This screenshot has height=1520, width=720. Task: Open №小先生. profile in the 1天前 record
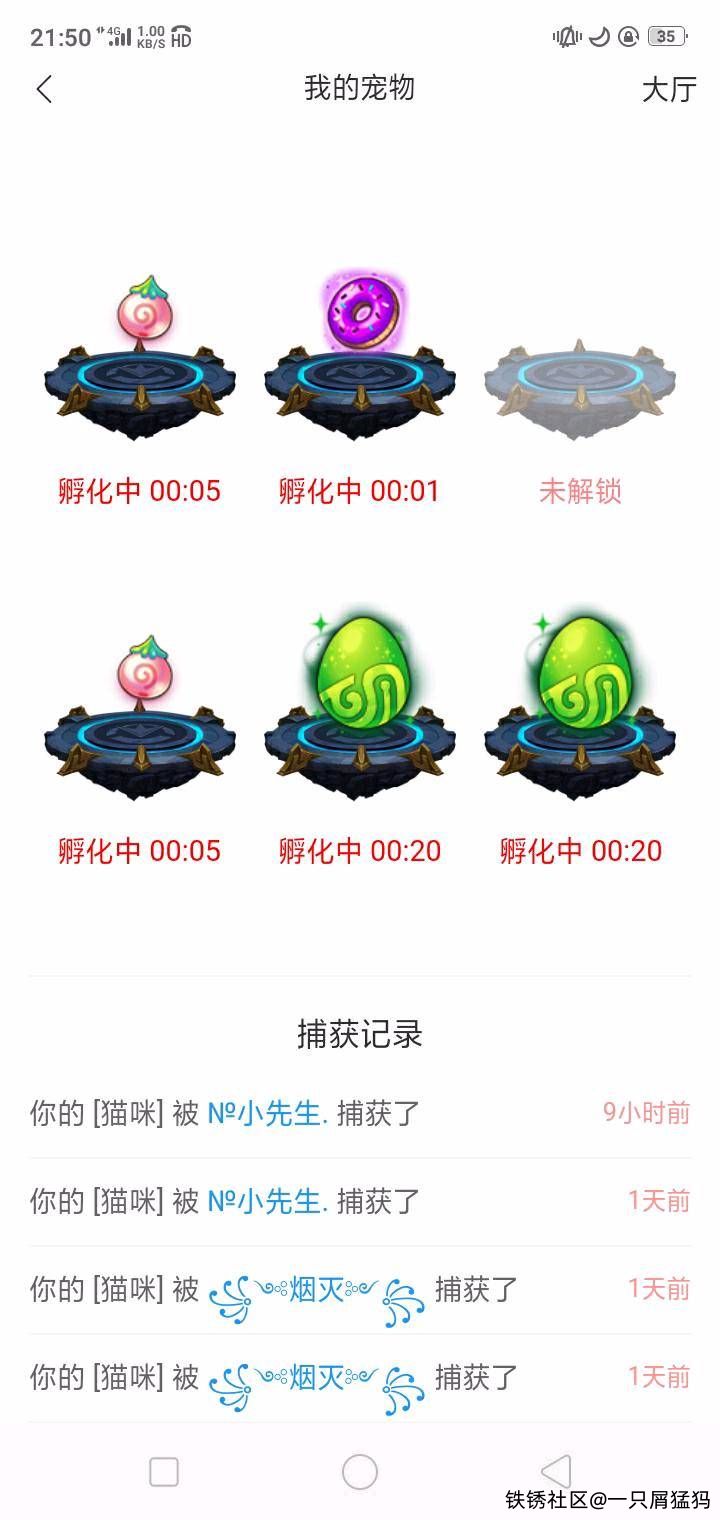pos(268,1201)
